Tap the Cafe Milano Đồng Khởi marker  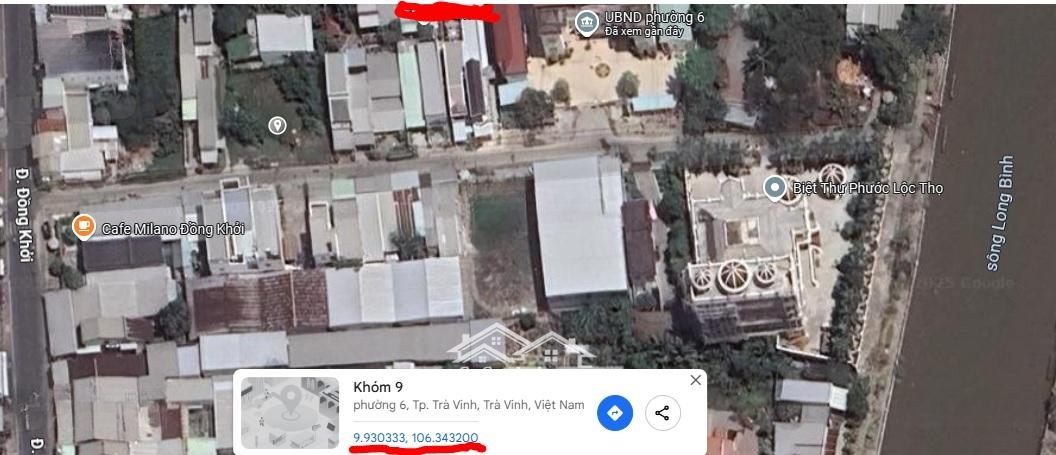[x=84, y=228]
